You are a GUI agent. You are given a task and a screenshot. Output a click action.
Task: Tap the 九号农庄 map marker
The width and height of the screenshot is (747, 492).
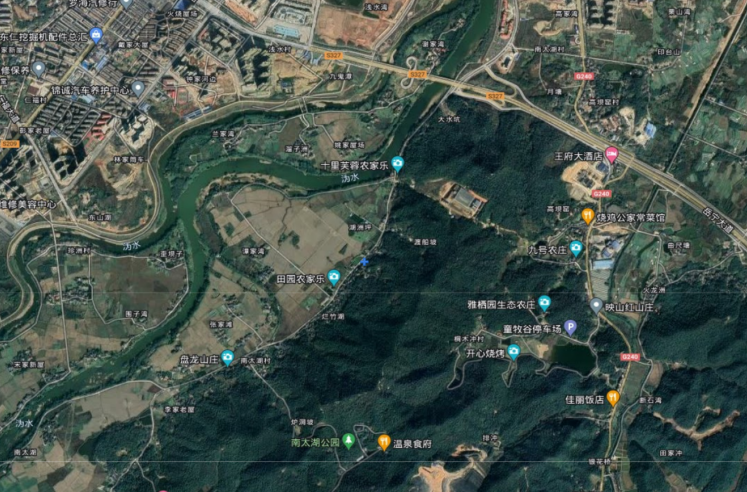[577, 248]
